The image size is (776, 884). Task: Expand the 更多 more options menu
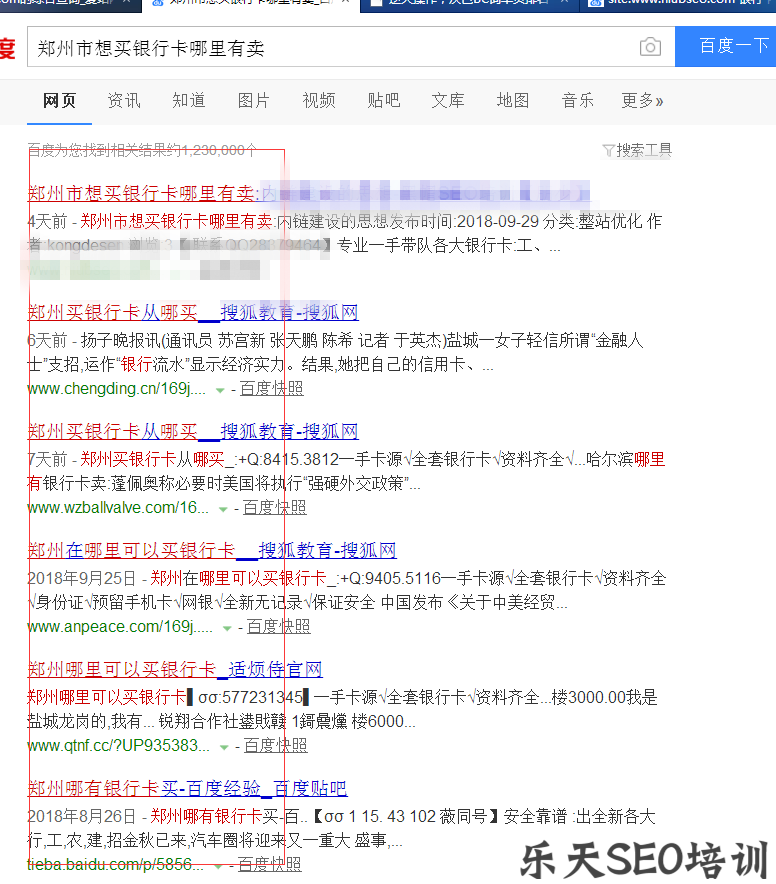[x=642, y=101]
